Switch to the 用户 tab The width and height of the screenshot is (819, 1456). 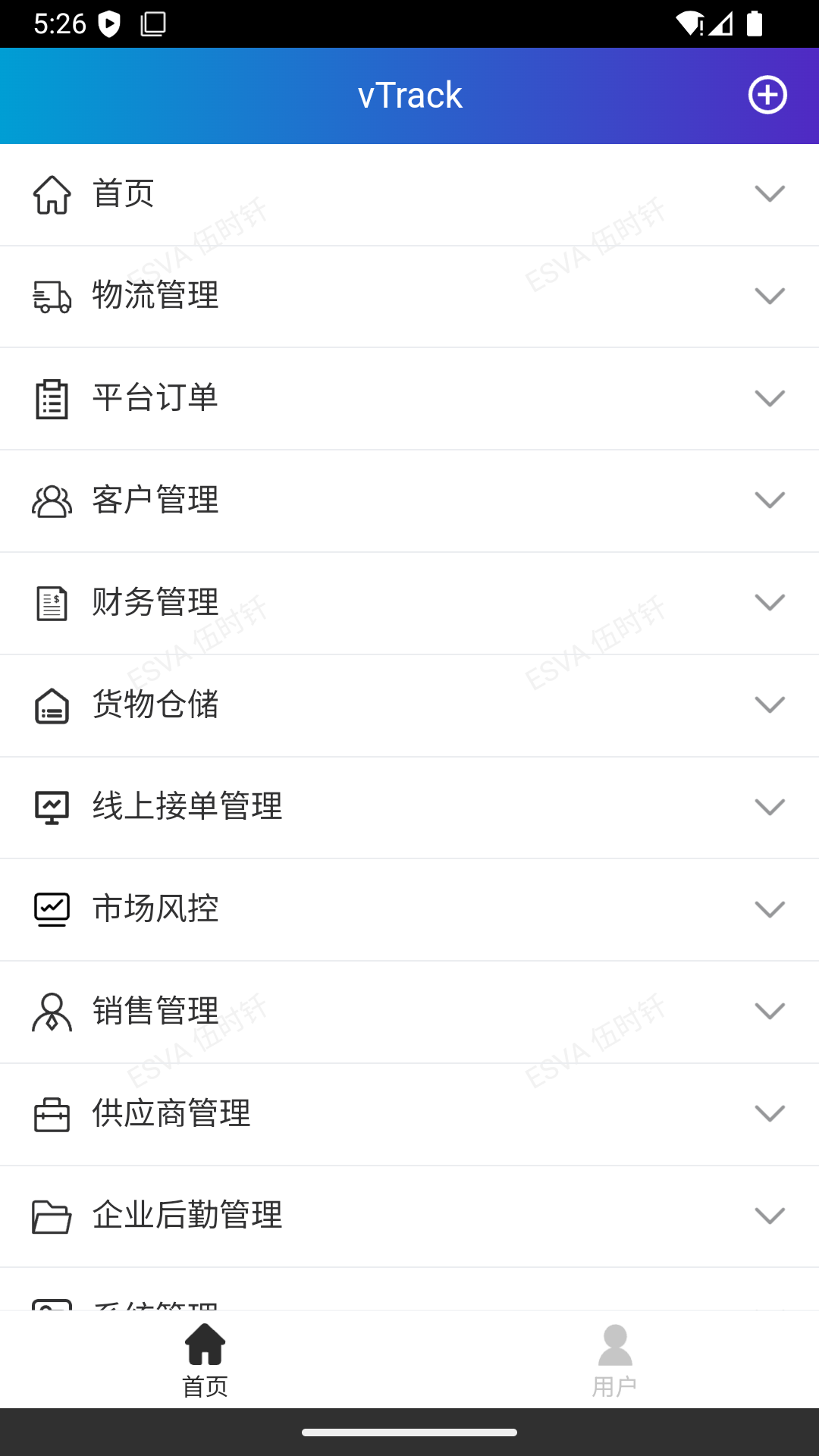coord(615,1357)
